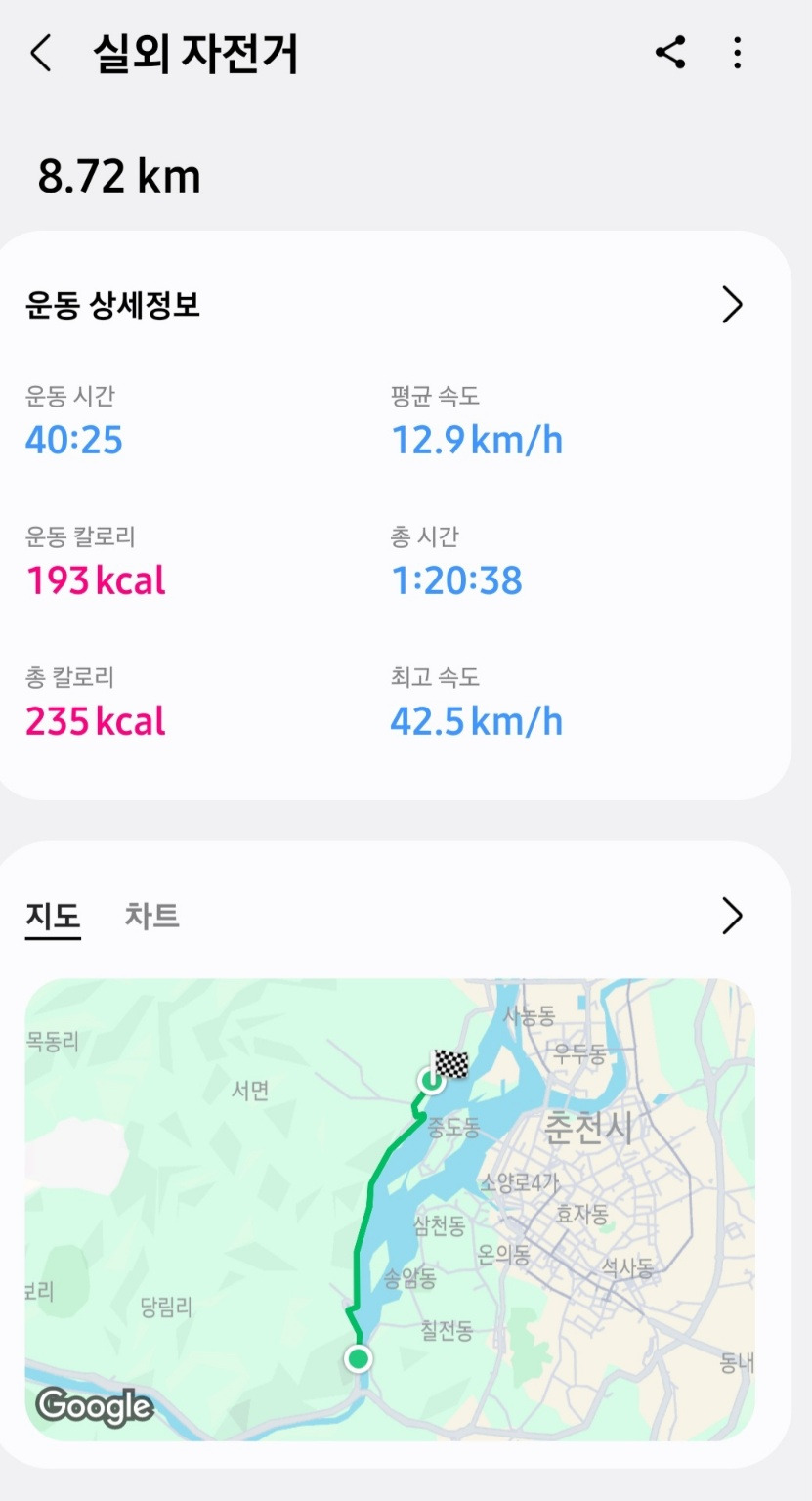This screenshot has width=812, height=1501.
Task: Open the full map view chevron
Action: pyautogui.click(x=733, y=917)
